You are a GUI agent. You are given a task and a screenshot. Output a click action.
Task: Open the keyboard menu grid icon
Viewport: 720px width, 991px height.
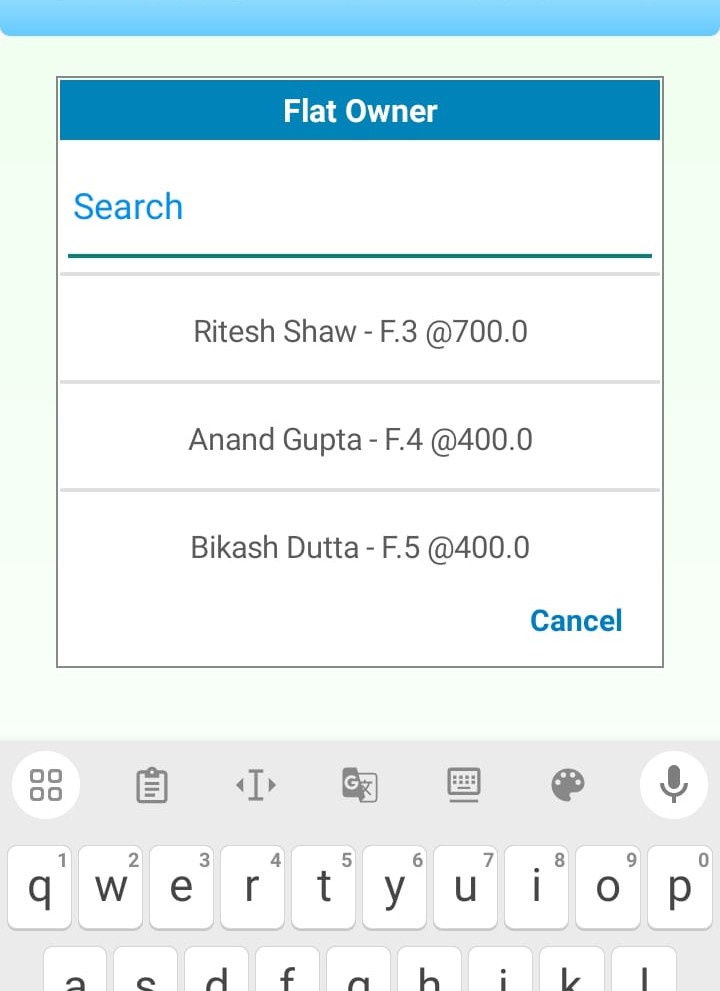(46, 785)
